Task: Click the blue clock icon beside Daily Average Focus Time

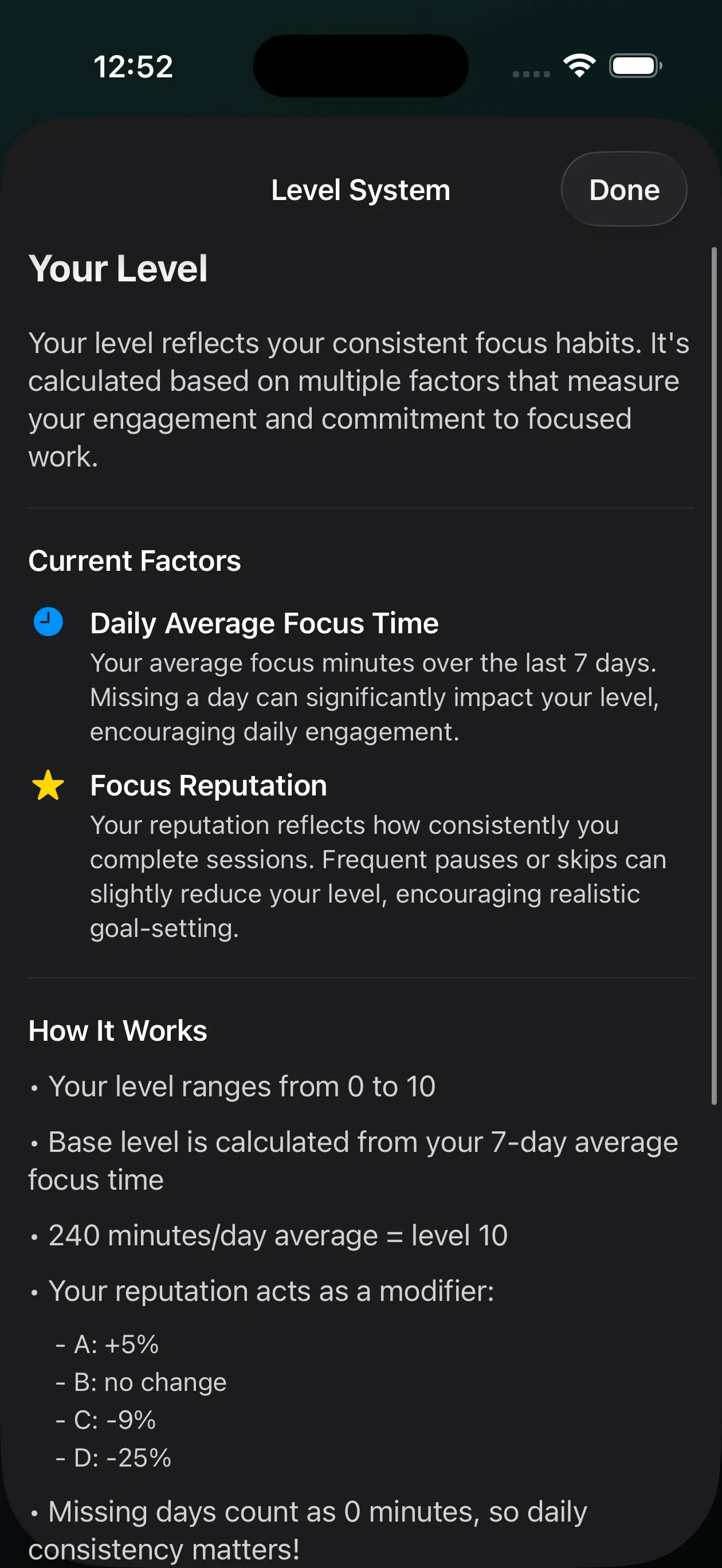Action: pyautogui.click(x=48, y=622)
